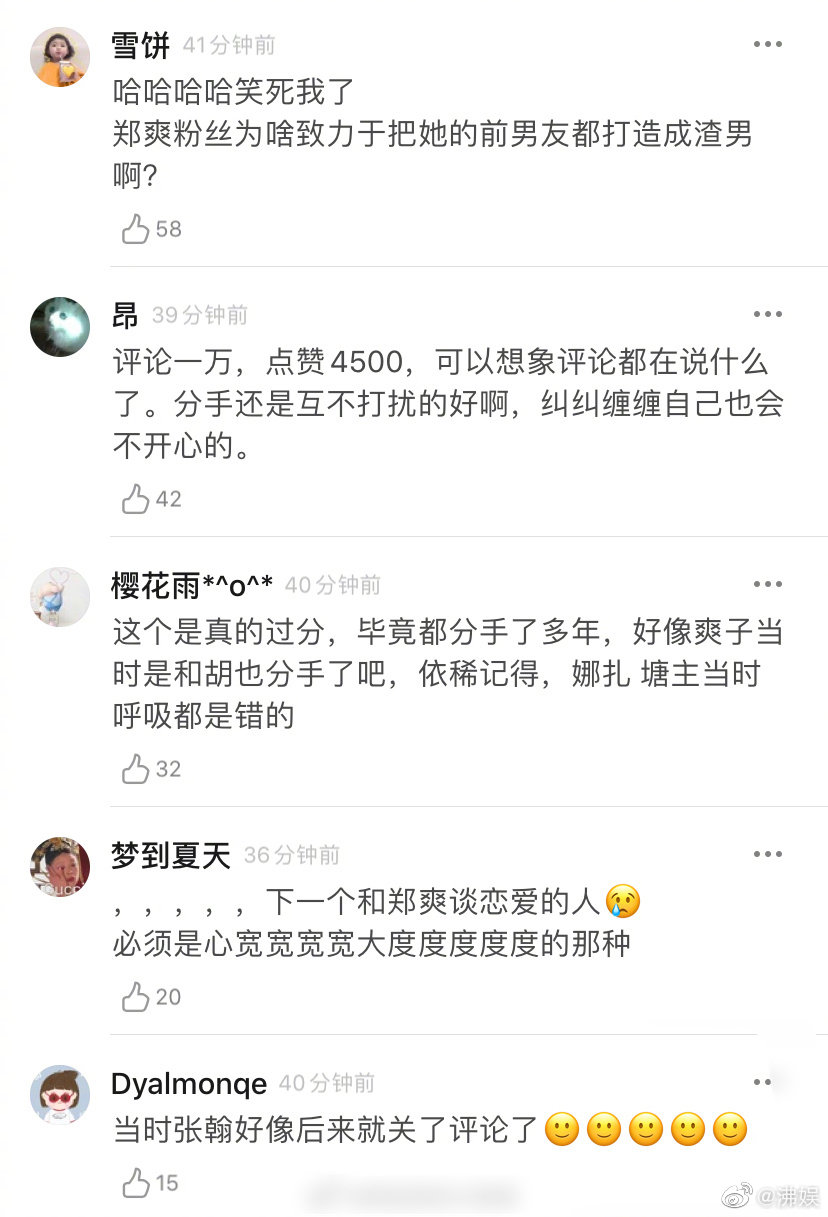Like 雪饼's comment
The height and width of the screenshot is (1217, 828).
coord(136,229)
